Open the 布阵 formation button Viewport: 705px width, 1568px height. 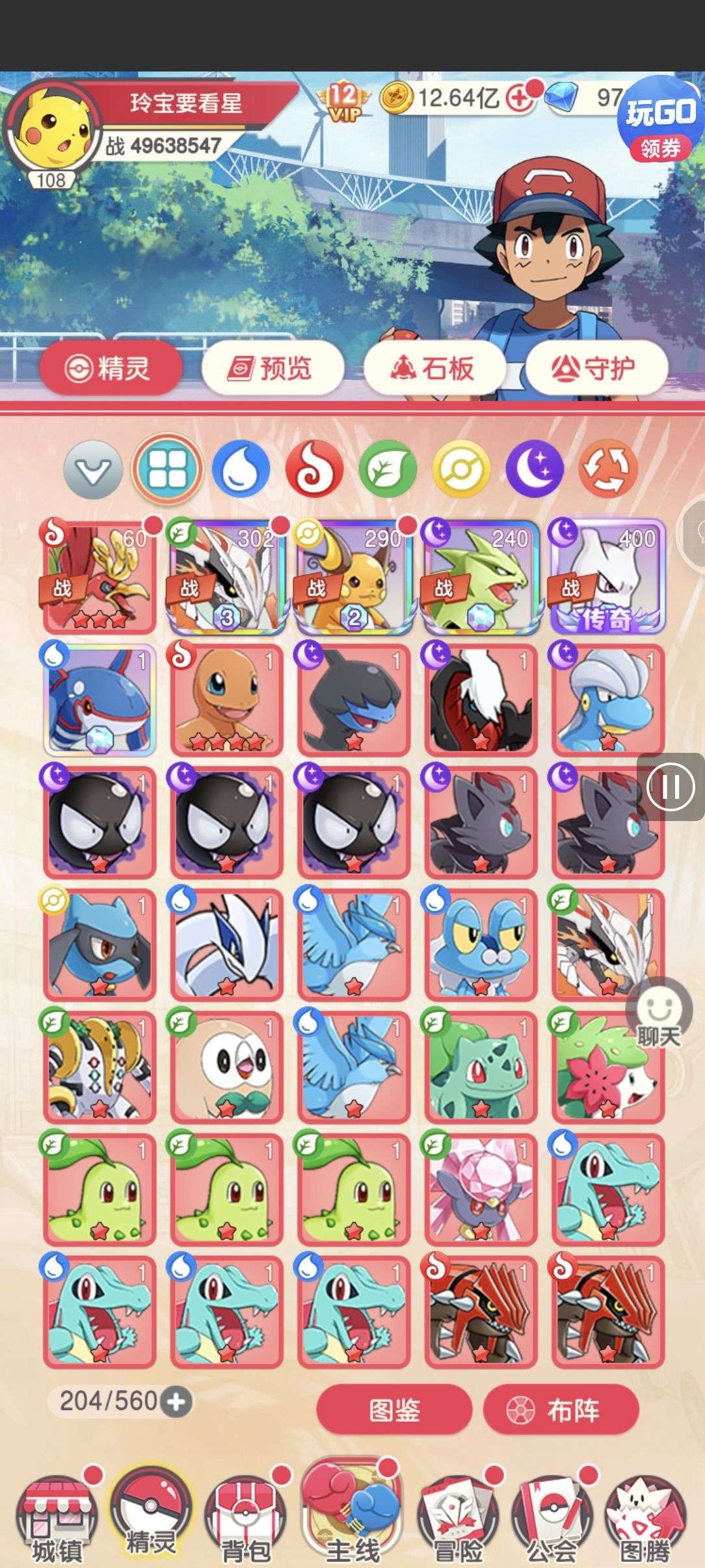[x=561, y=1409]
